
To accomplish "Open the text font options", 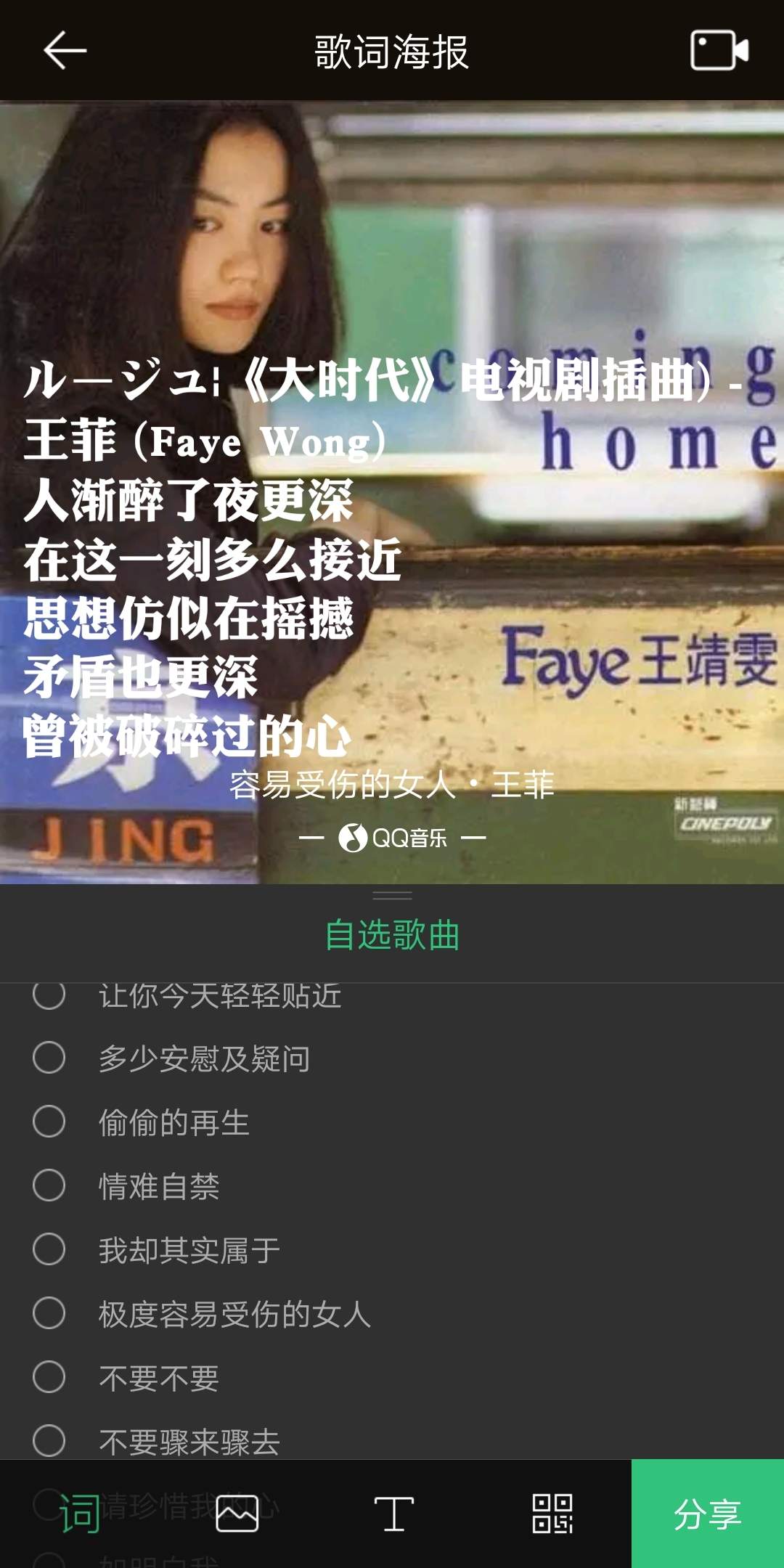I will tap(394, 1514).
